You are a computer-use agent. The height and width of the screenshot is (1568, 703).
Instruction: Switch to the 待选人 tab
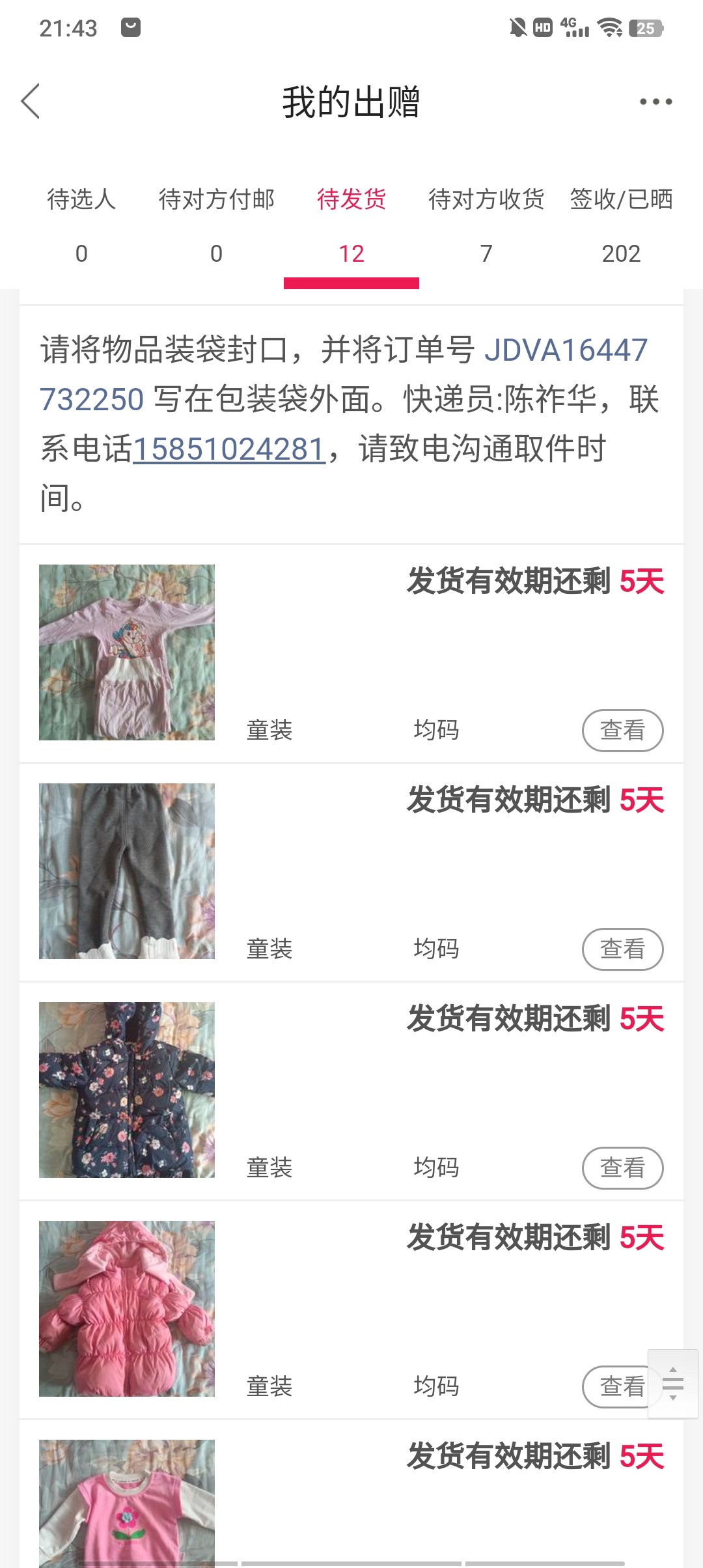click(81, 225)
